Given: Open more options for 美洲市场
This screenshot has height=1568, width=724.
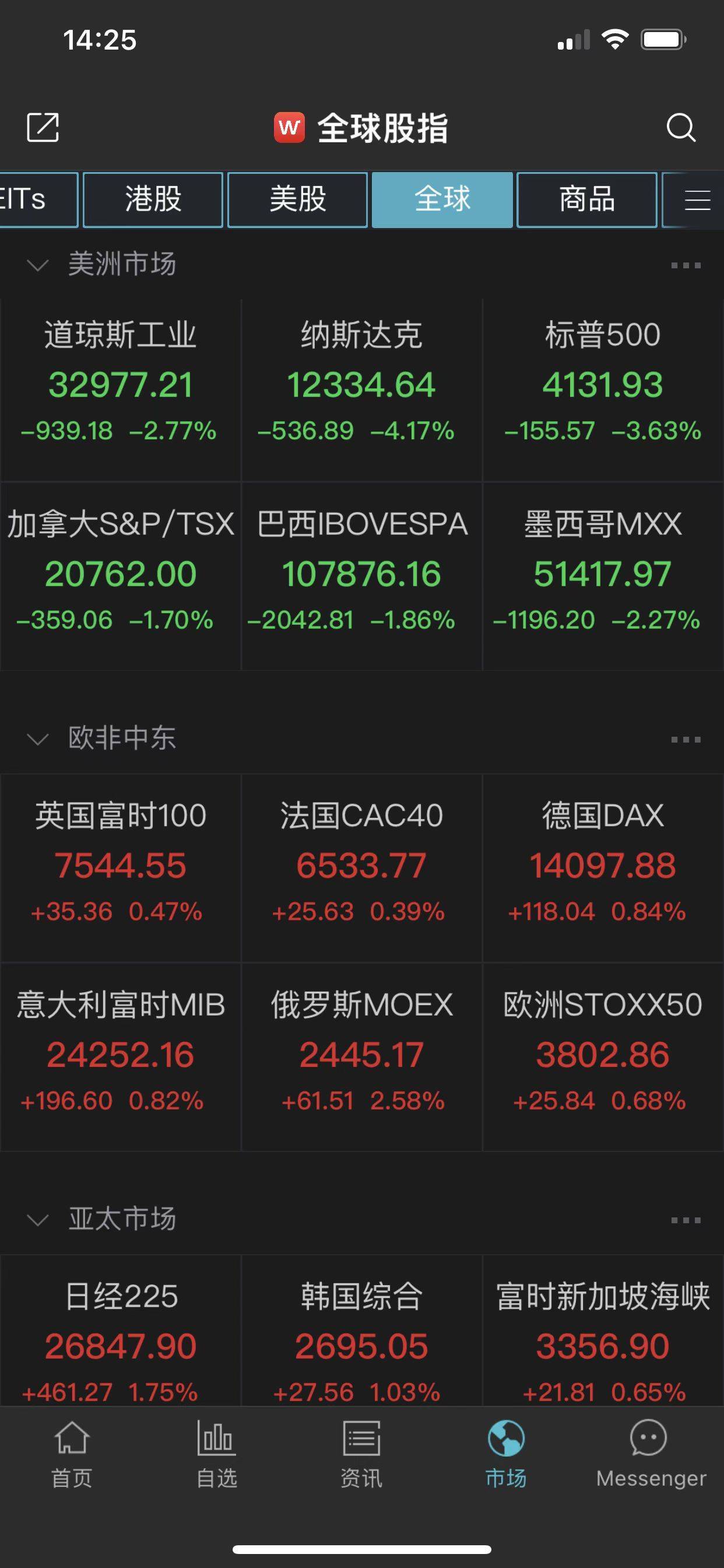Looking at the screenshot, I should 685,265.
